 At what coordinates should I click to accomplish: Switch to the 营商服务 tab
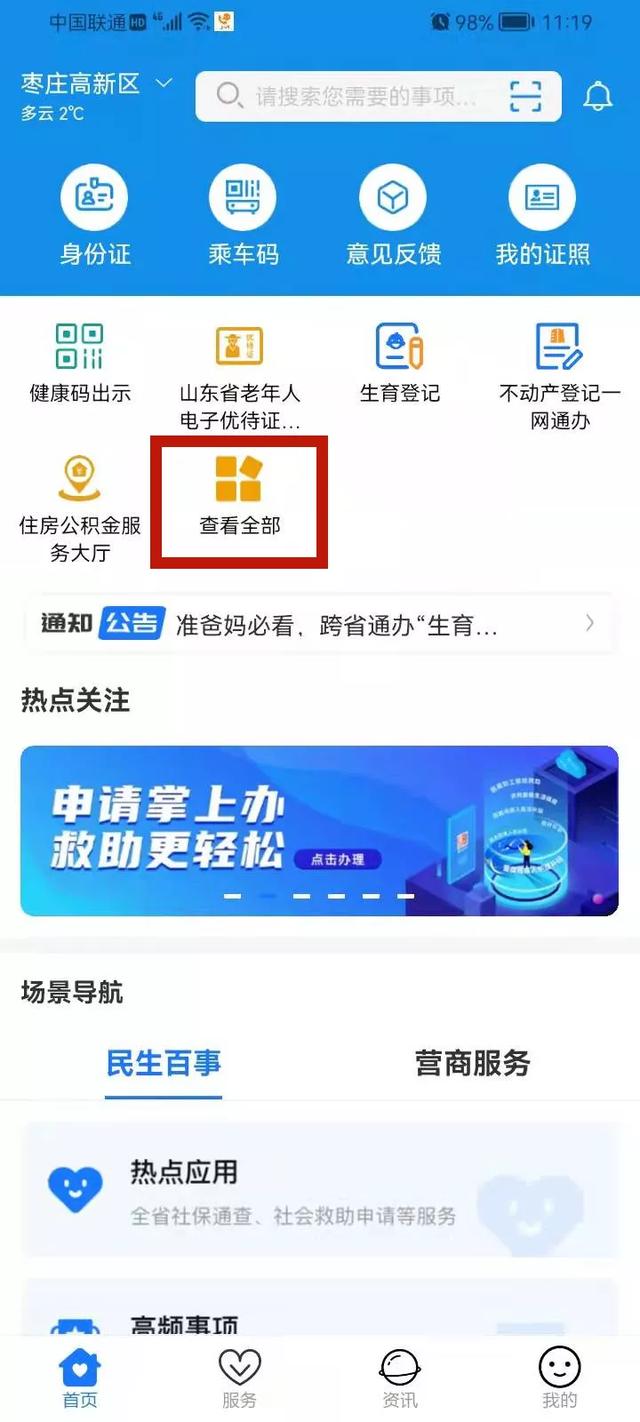472,1063
